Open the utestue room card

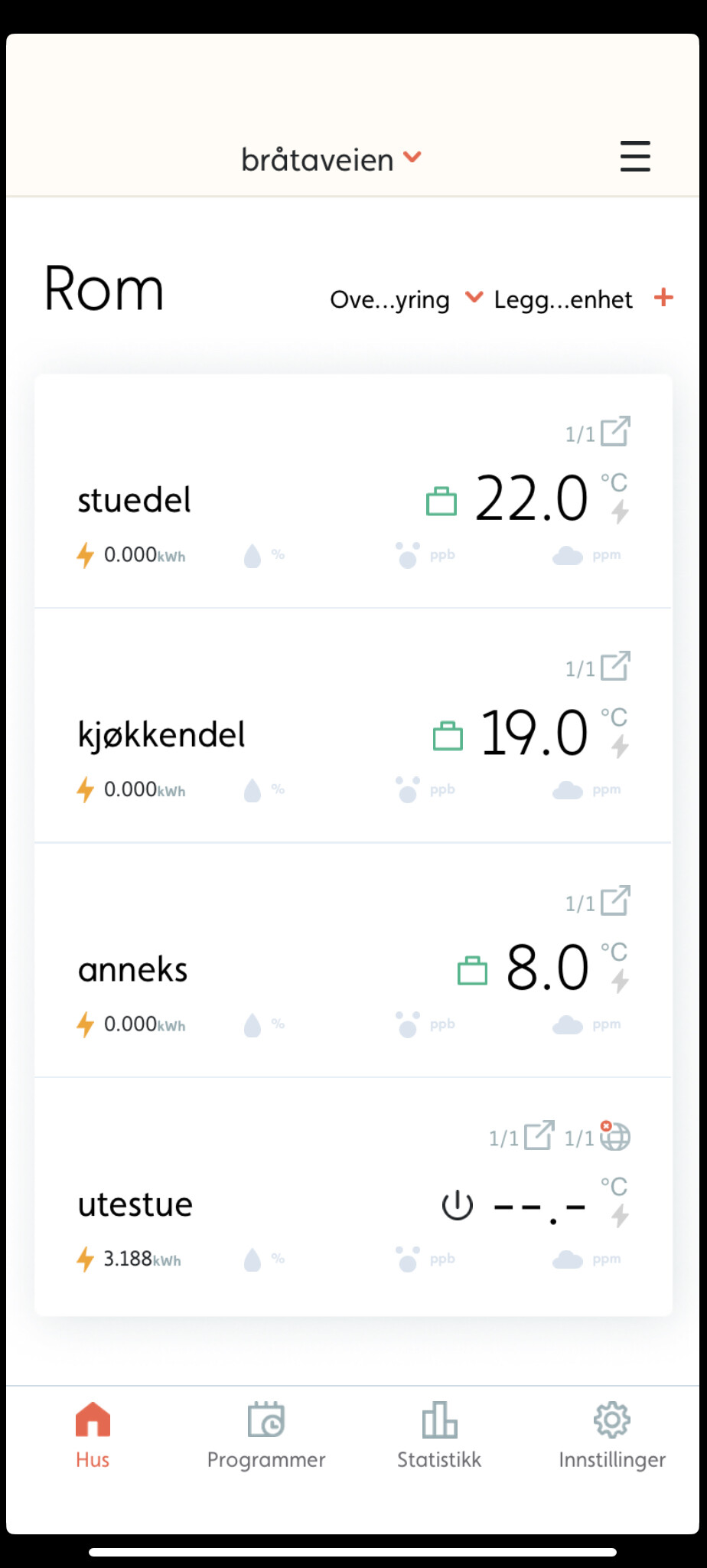[x=135, y=1204]
